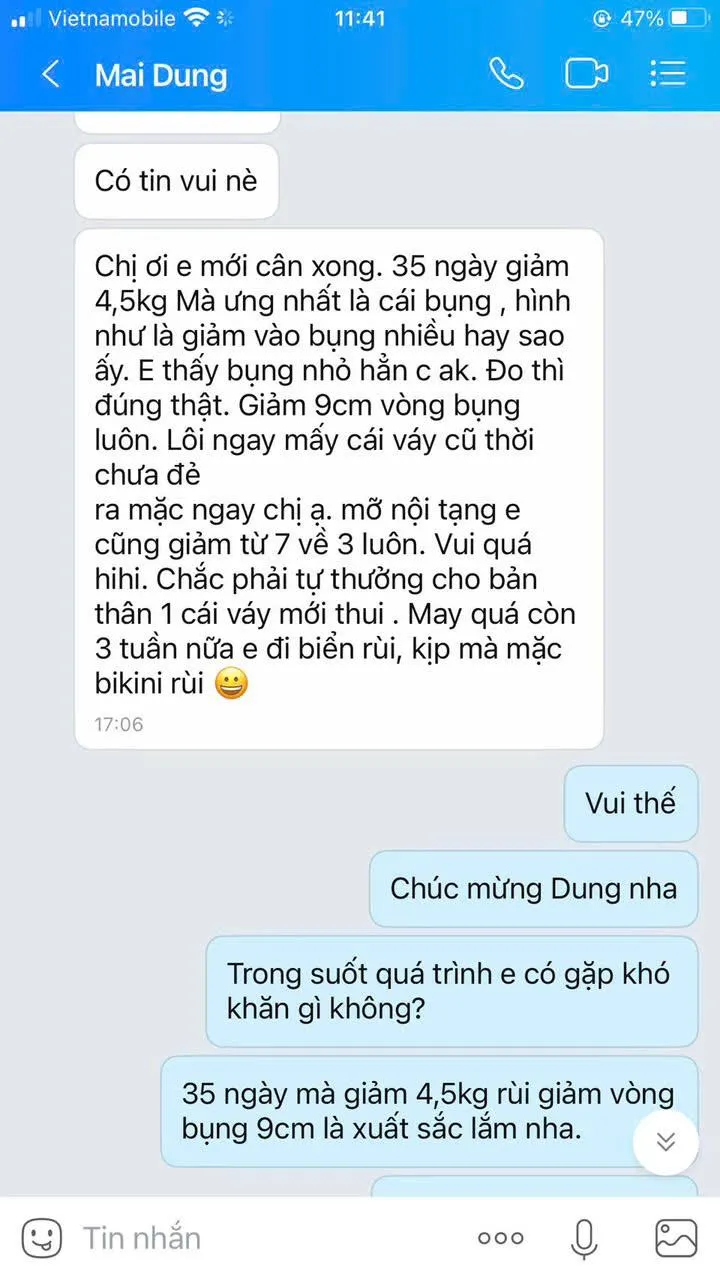Record a voice message
The height and width of the screenshot is (1280, 720).
coord(584,1239)
